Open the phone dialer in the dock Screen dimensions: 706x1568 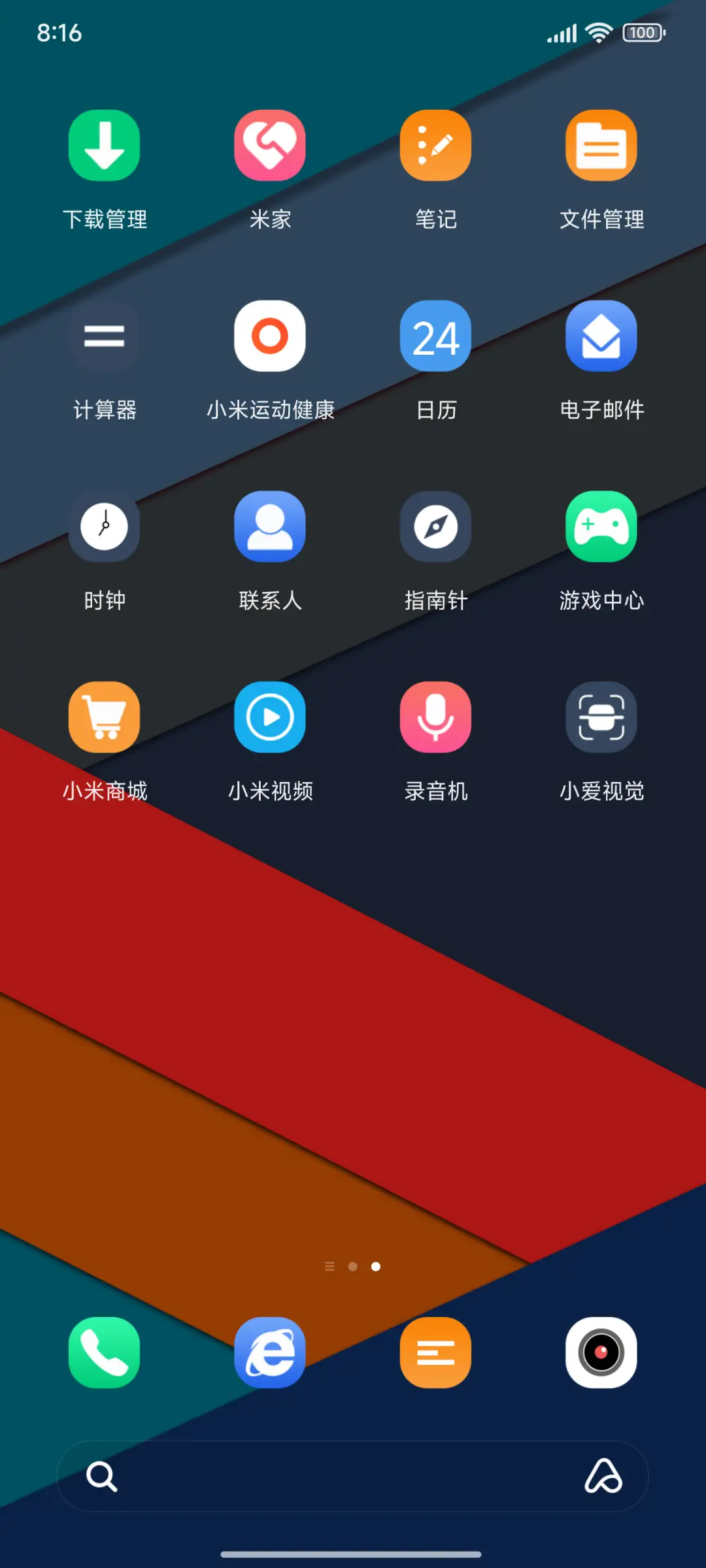(103, 1352)
